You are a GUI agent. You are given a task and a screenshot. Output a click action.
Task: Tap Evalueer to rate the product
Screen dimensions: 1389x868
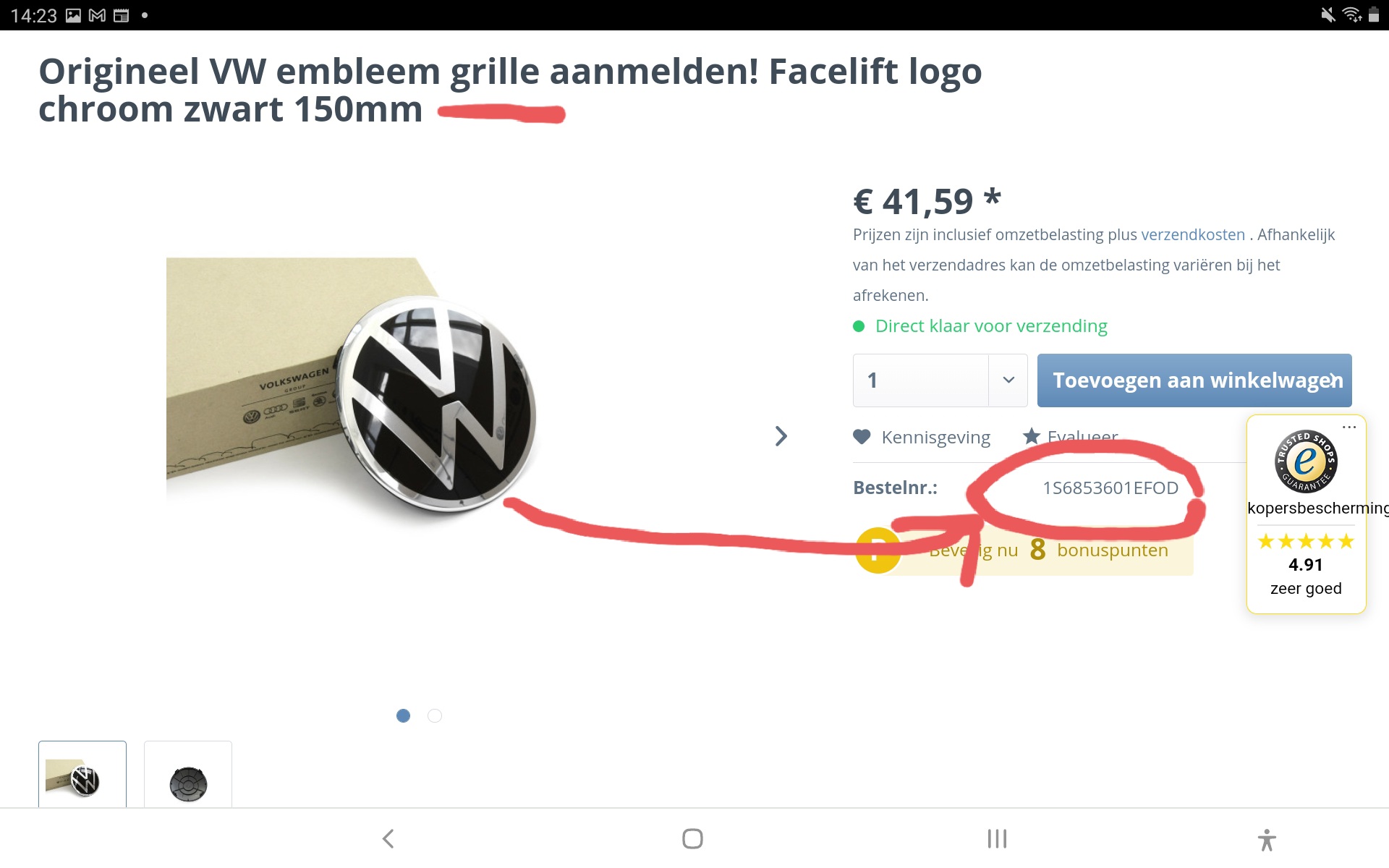click(x=1071, y=437)
